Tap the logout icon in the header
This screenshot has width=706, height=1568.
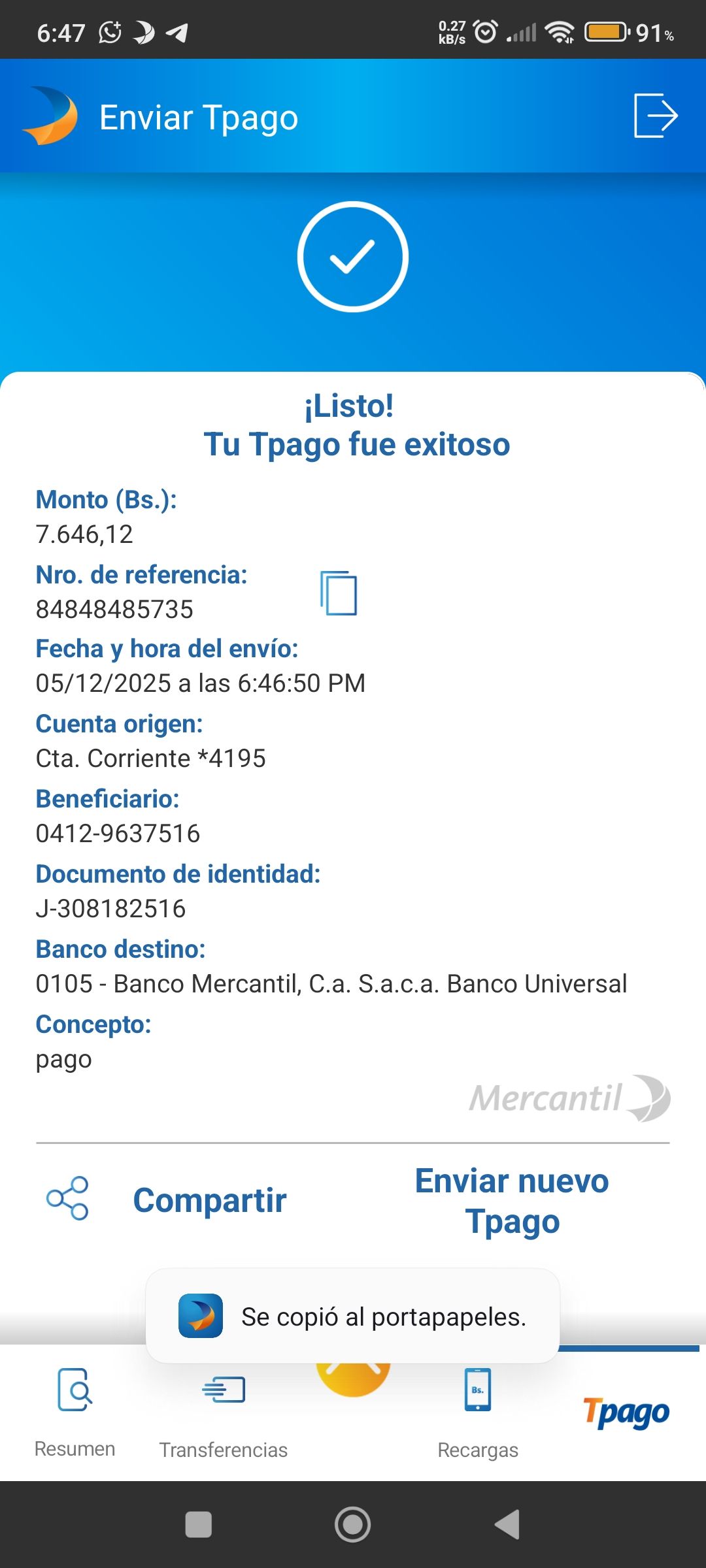pos(655,116)
